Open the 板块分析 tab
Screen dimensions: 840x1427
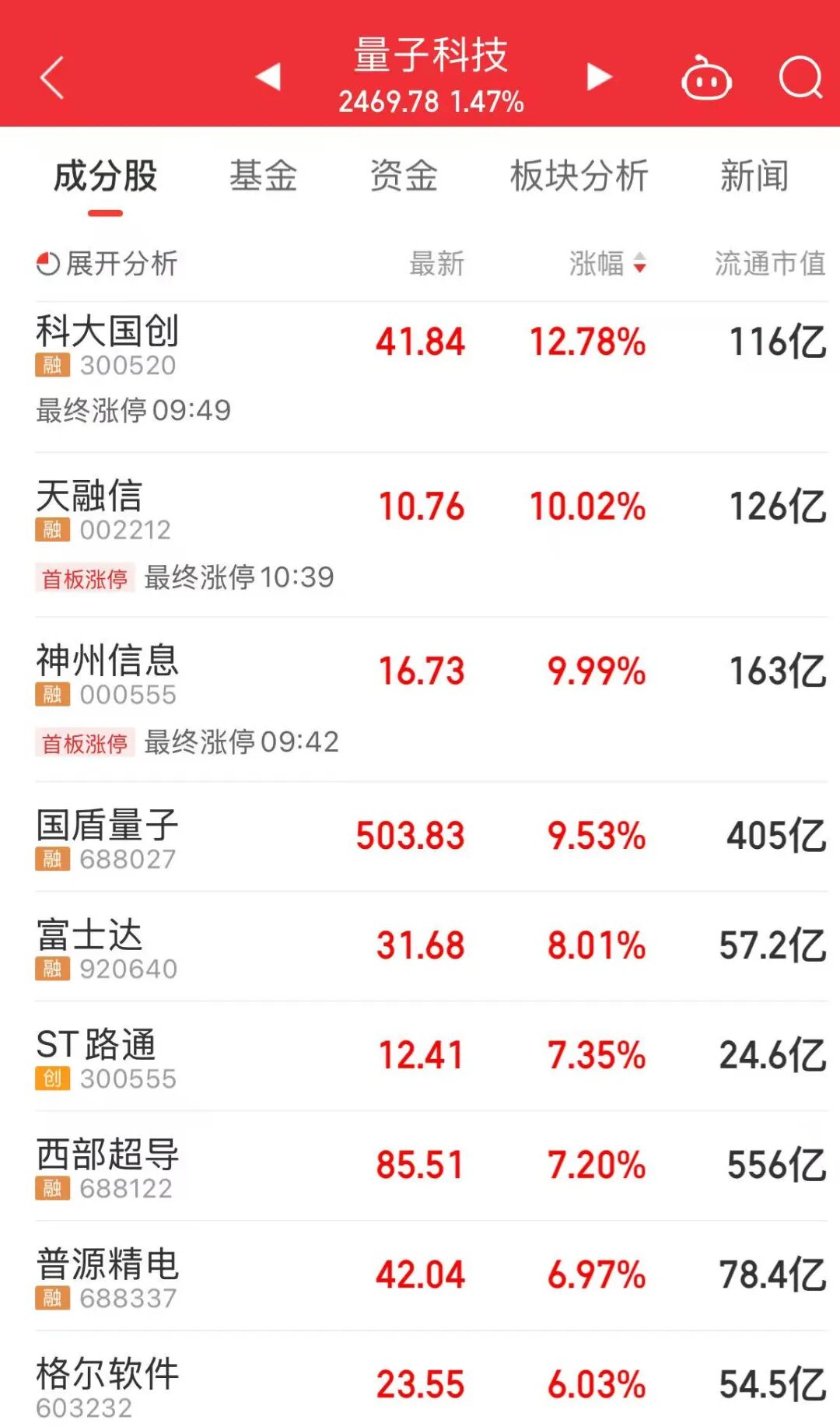[579, 177]
